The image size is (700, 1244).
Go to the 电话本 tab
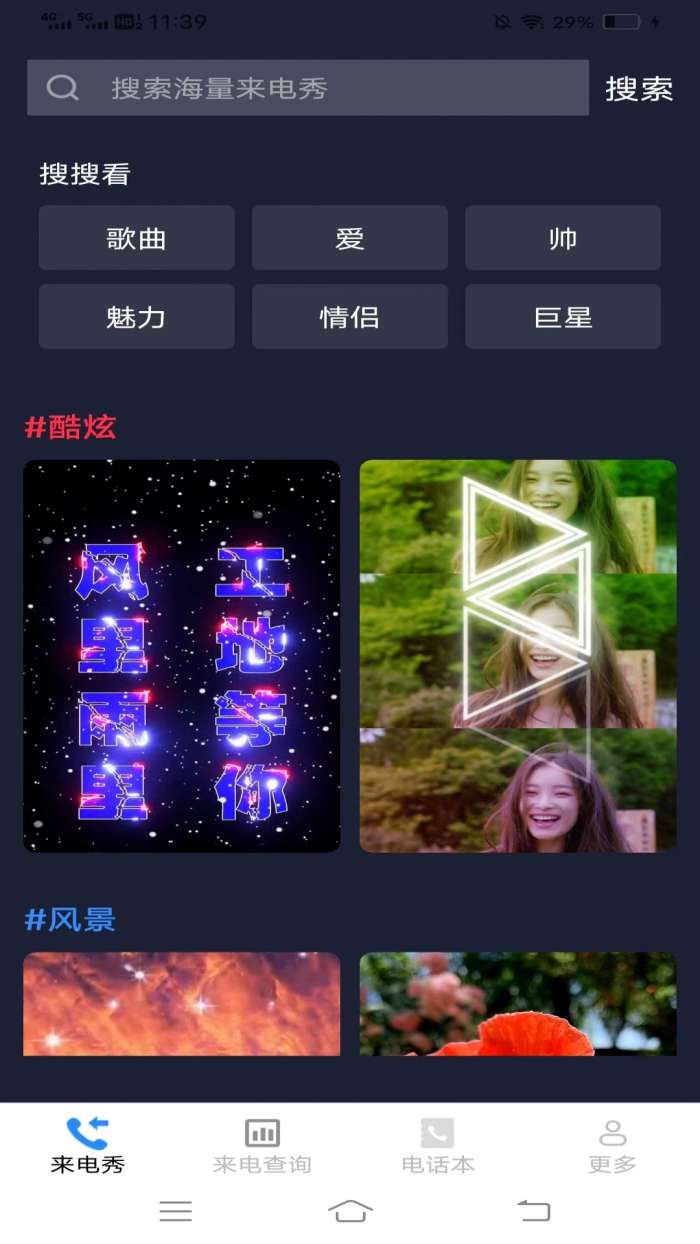437,1146
